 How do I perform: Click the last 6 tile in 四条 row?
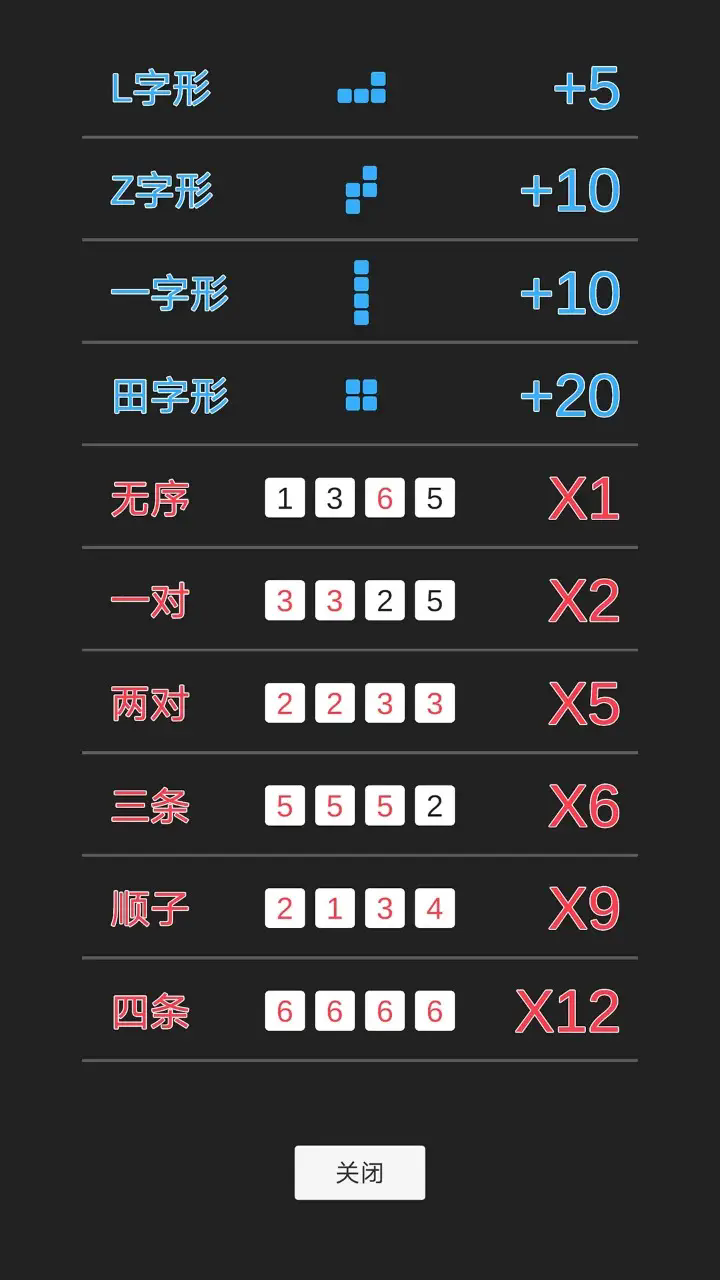coord(435,1010)
